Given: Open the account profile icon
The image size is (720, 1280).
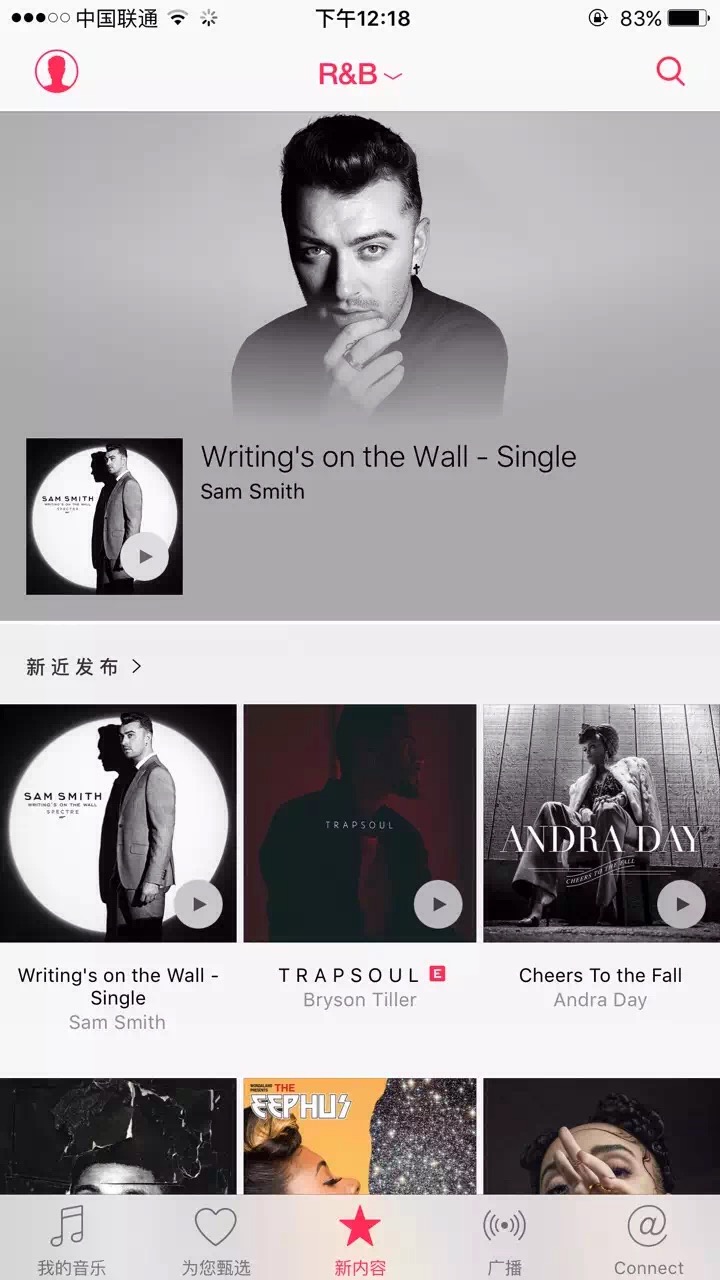Looking at the screenshot, I should coord(57,72).
